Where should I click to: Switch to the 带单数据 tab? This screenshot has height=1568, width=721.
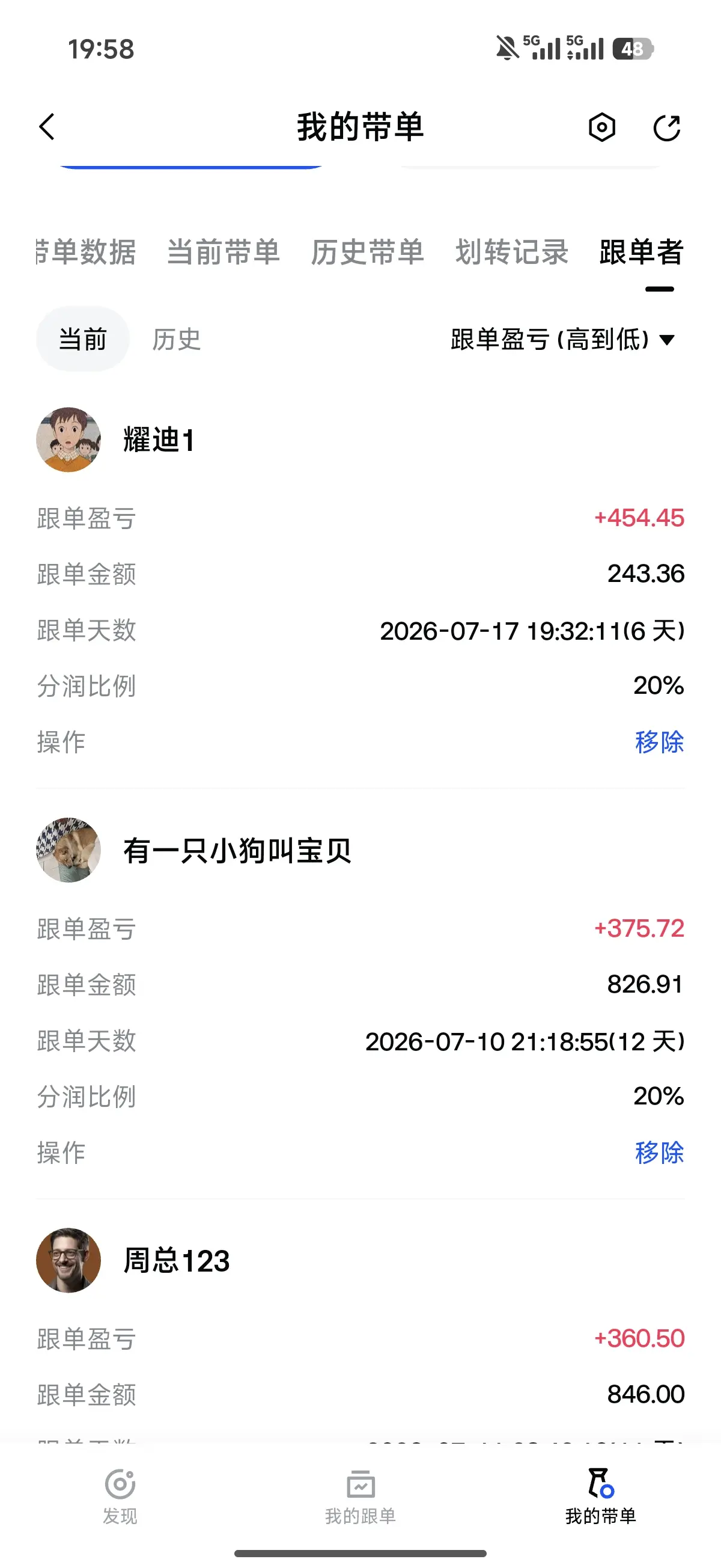[86, 251]
